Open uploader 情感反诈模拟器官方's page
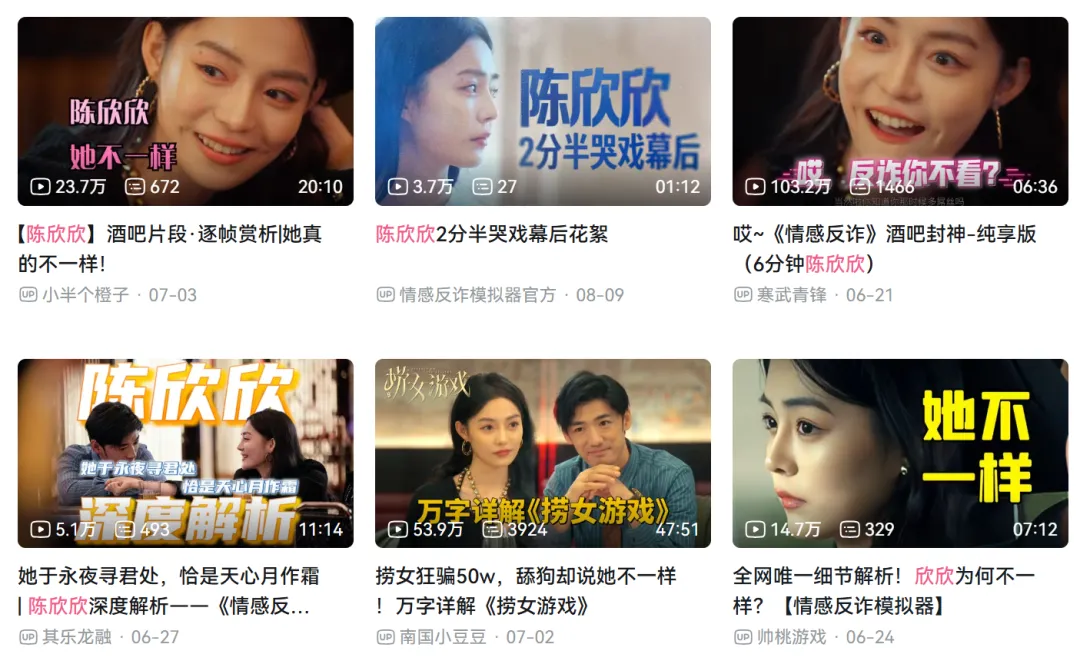The height and width of the screenshot is (664, 1080). pyautogui.click(x=477, y=295)
